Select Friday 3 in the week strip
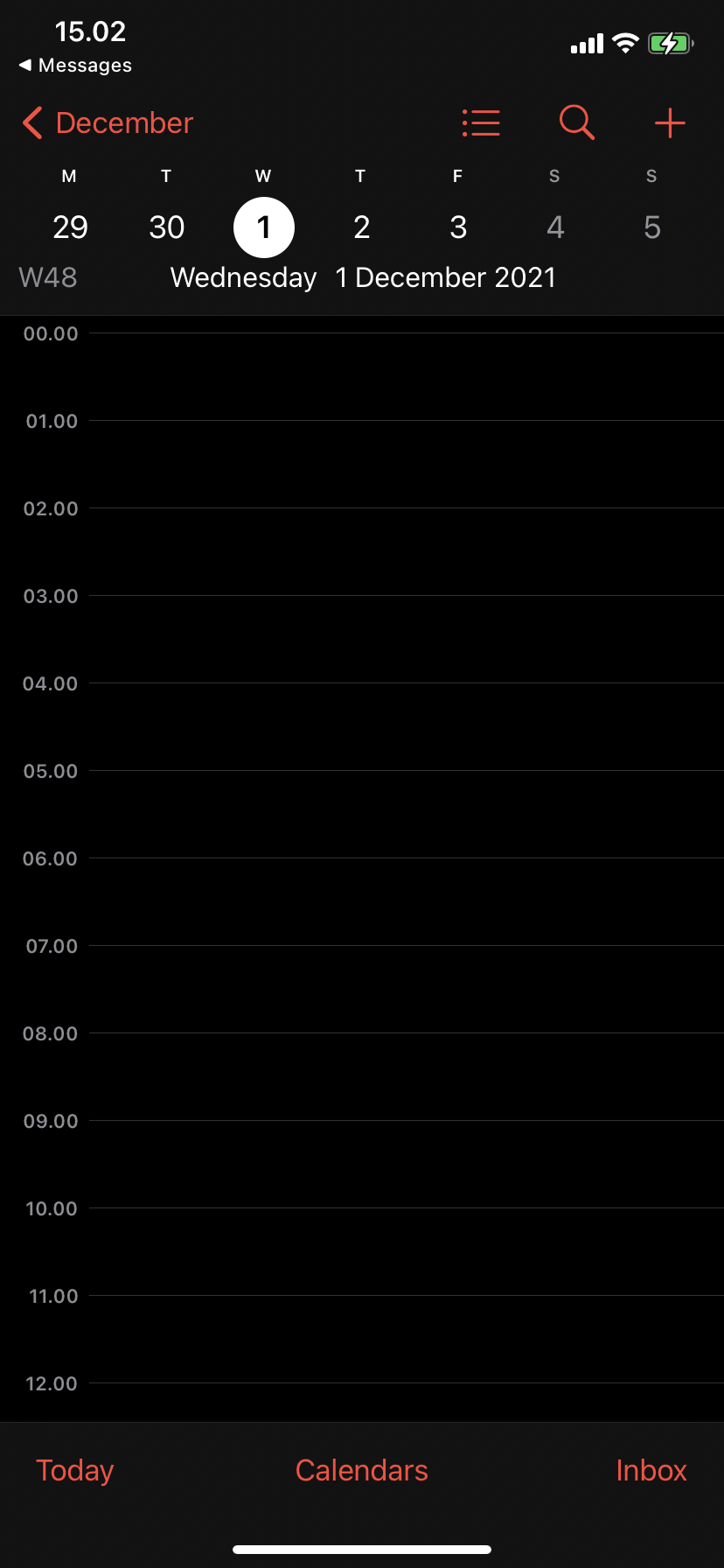Viewport: 724px width, 1568px height. pyautogui.click(x=458, y=227)
